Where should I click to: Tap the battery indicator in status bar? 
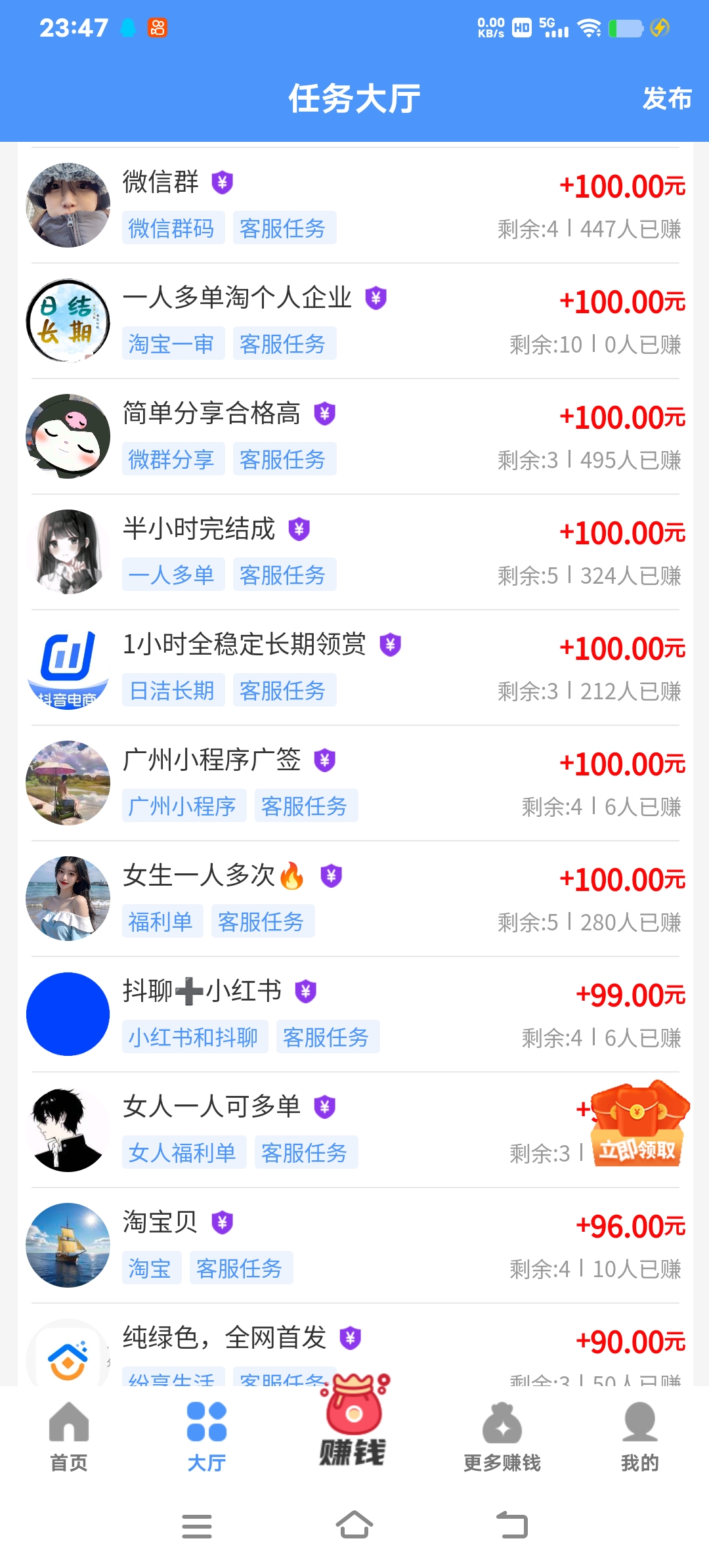(x=624, y=28)
